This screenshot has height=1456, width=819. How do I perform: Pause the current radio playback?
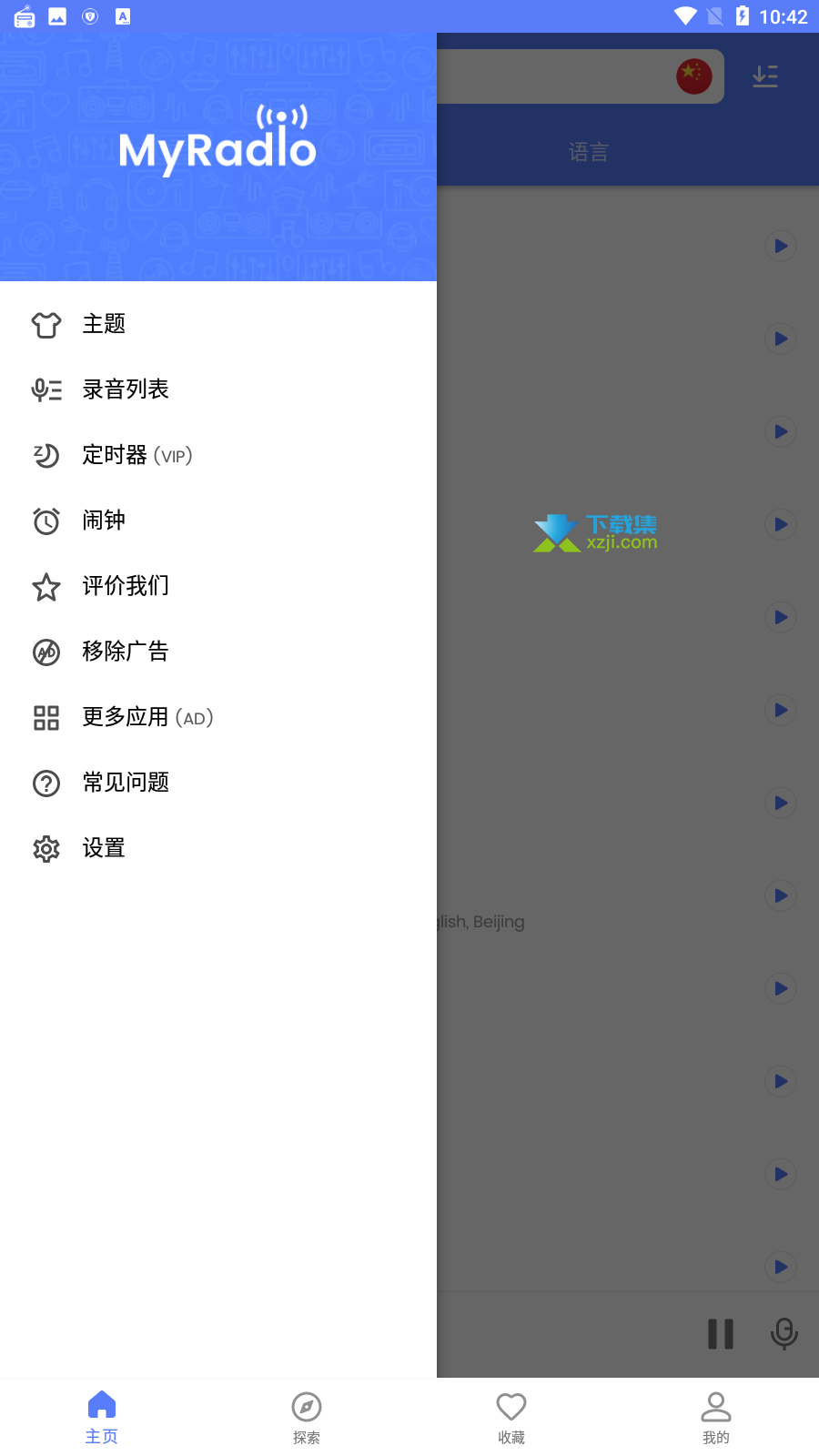(721, 1334)
